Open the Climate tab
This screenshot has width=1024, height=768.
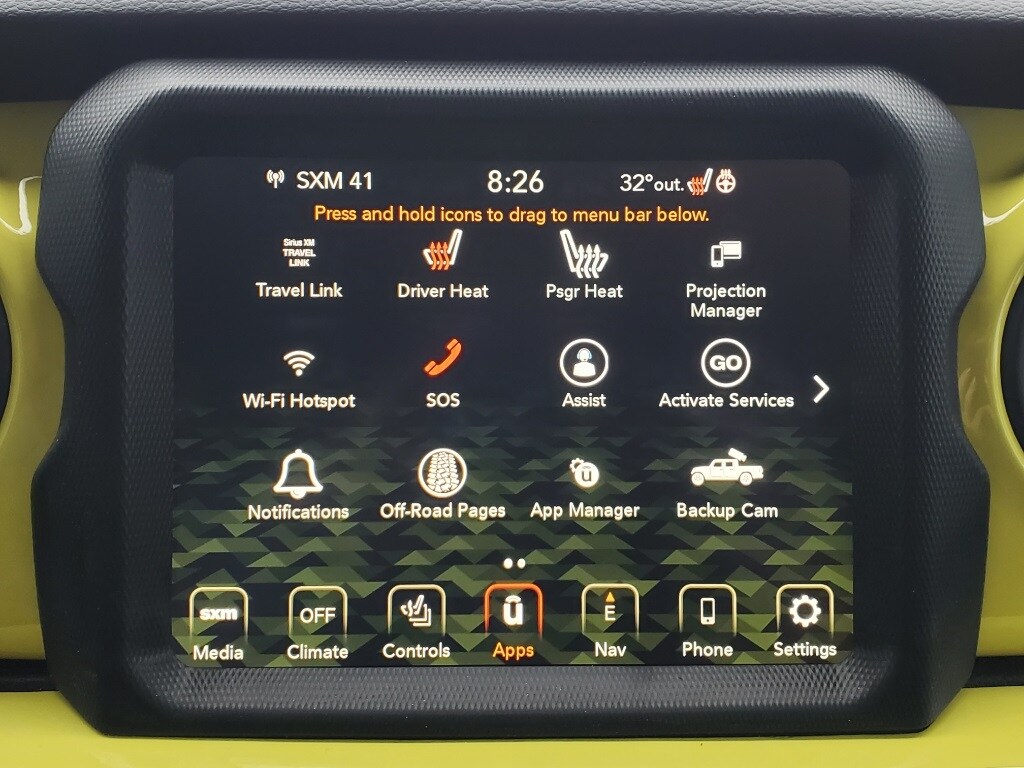pyautogui.click(x=317, y=622)
